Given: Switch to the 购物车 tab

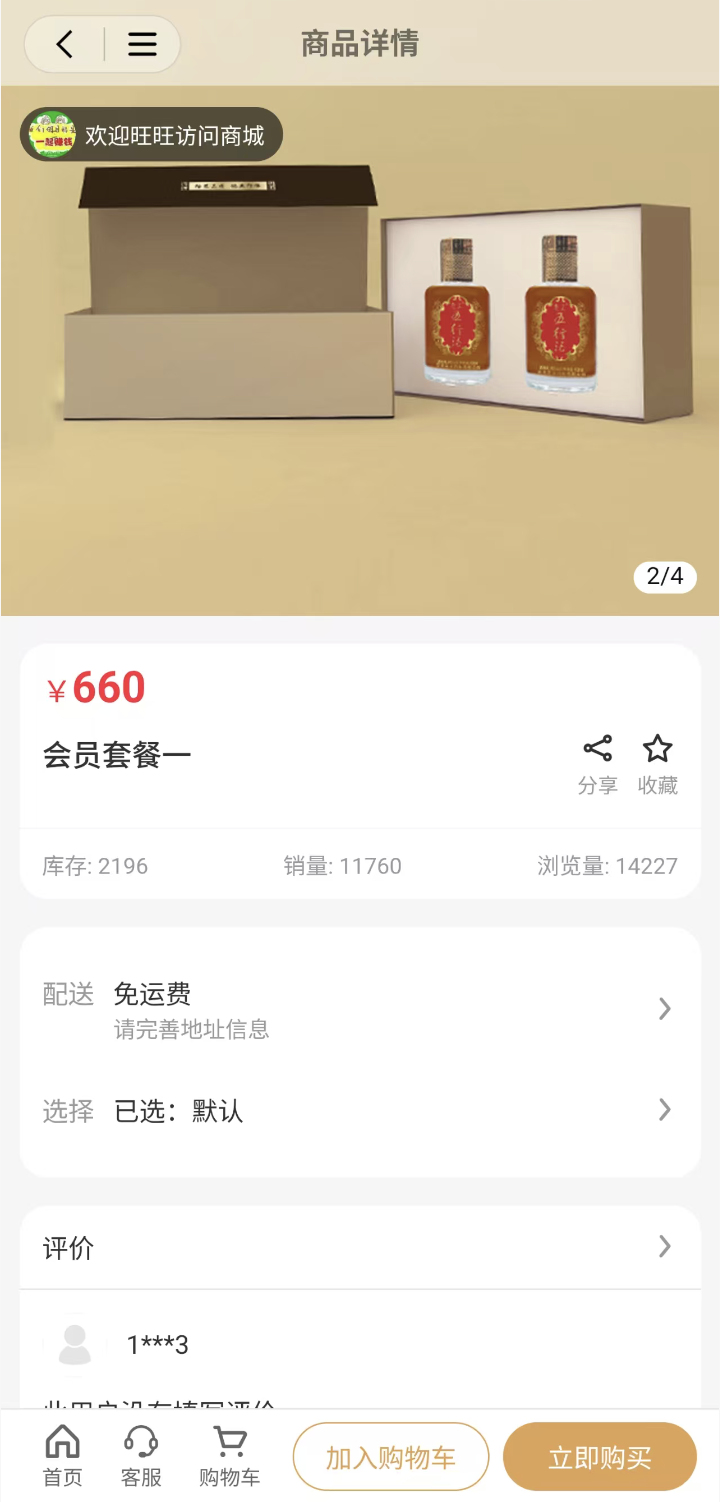Looking at the screenshot, I should [x=228, y=1456].
